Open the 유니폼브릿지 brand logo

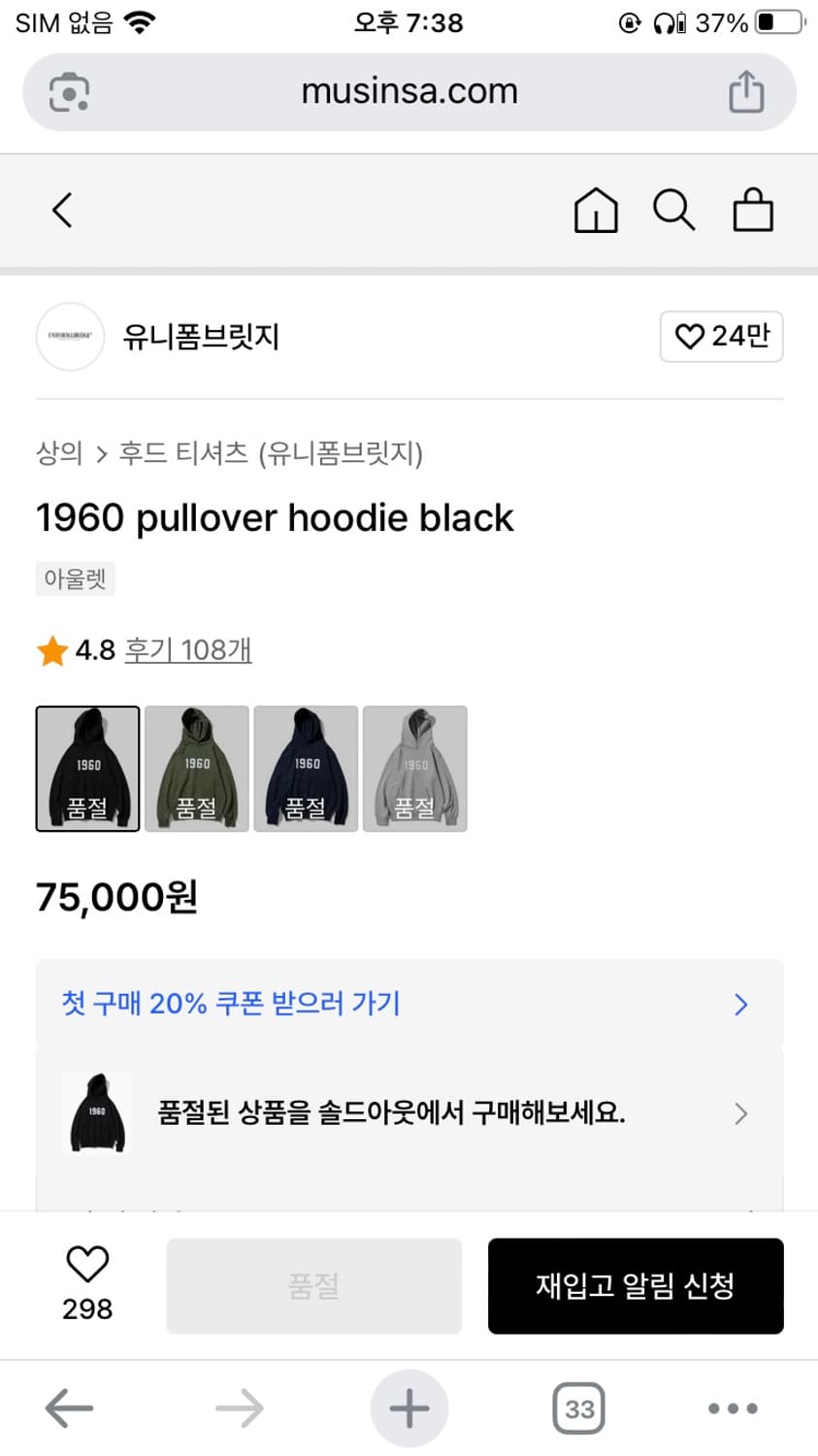coord(69,337)
